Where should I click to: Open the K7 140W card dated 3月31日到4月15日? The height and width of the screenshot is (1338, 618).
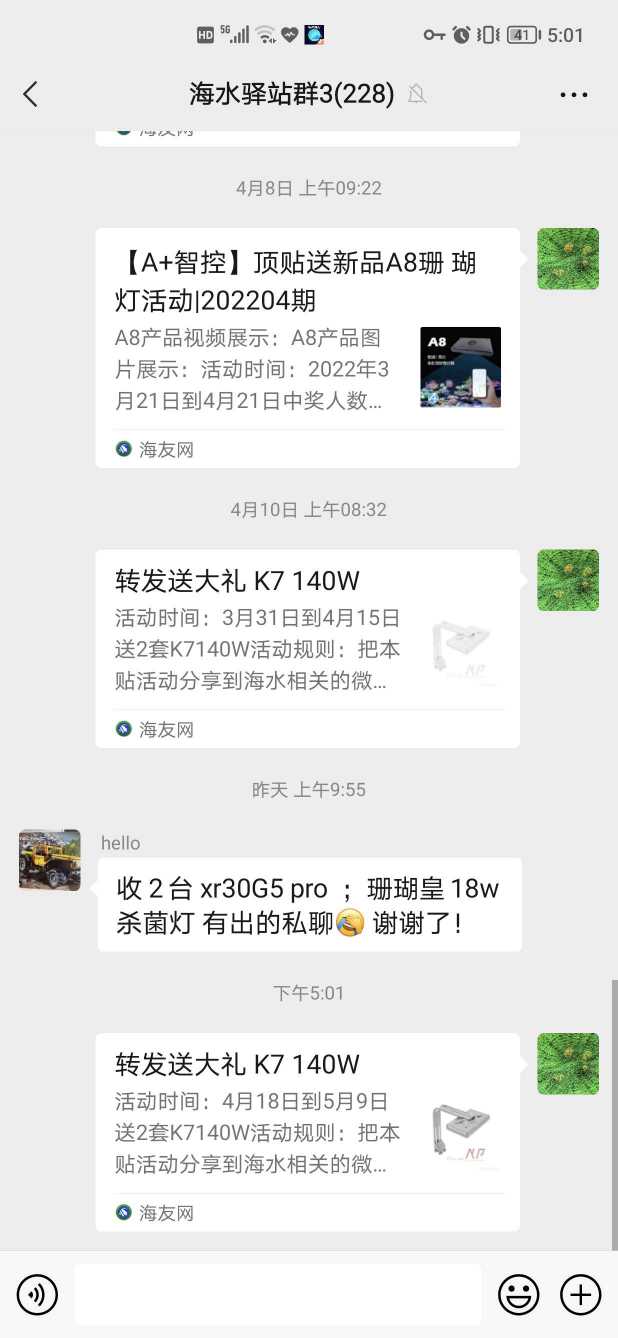tap(307, 647)
